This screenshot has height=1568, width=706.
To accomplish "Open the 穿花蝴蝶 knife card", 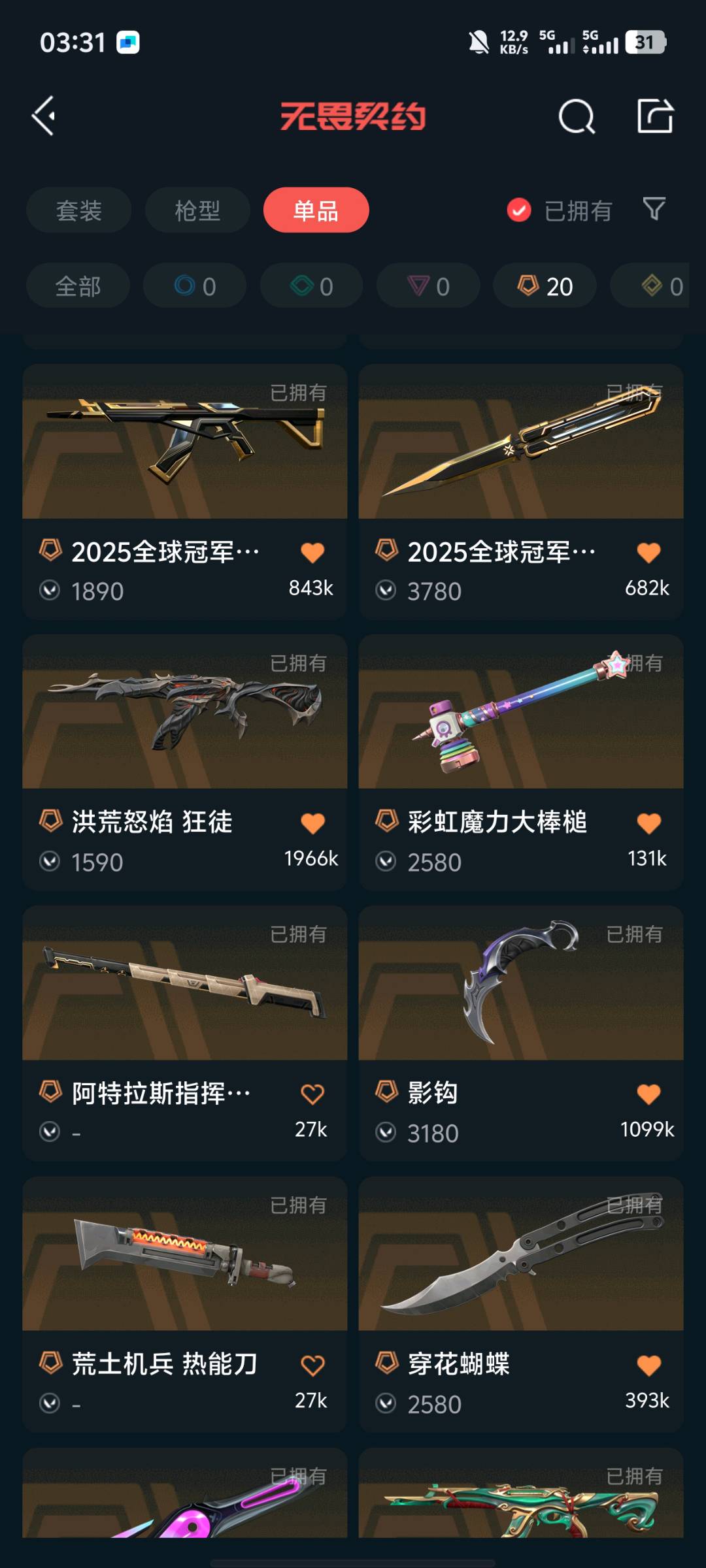I will click(521, 1304).
